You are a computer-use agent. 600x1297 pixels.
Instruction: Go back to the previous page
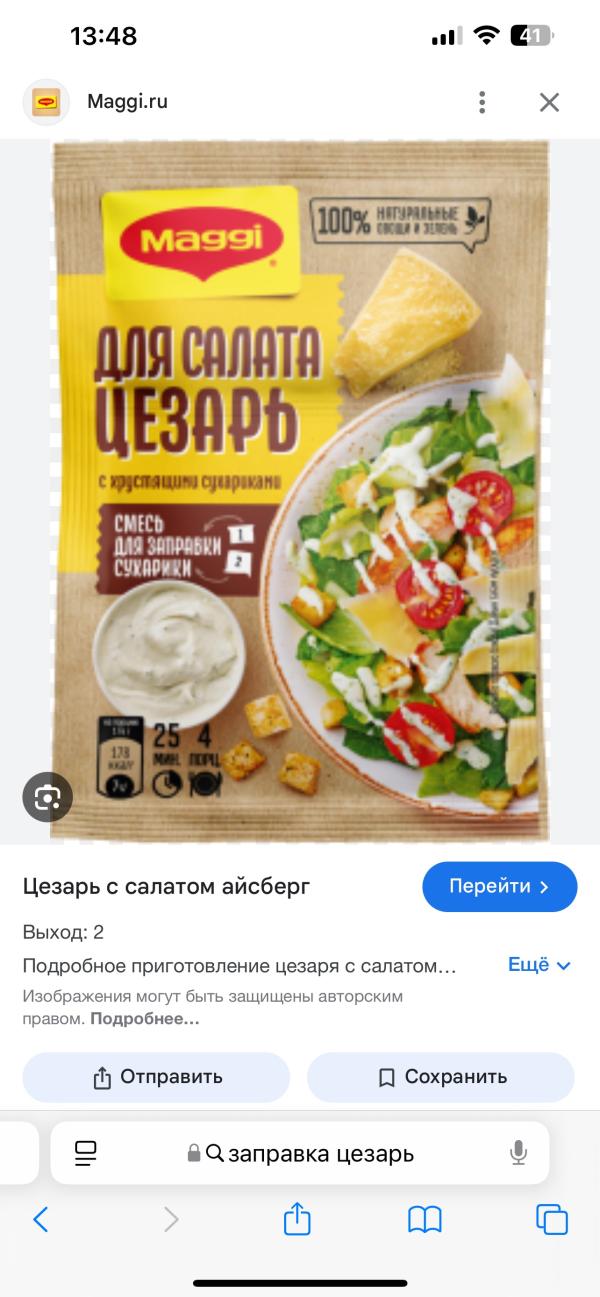point(41,1219)
